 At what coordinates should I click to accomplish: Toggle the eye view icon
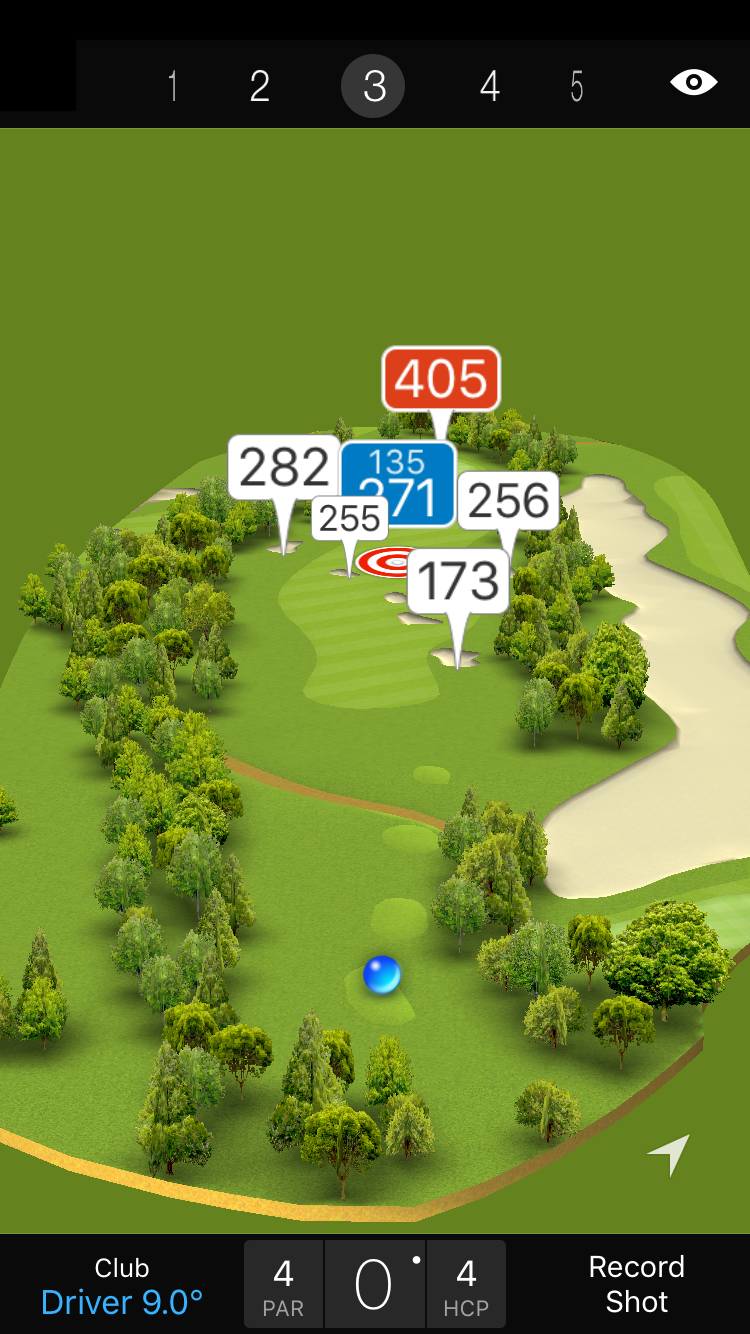tap(693, 83)
